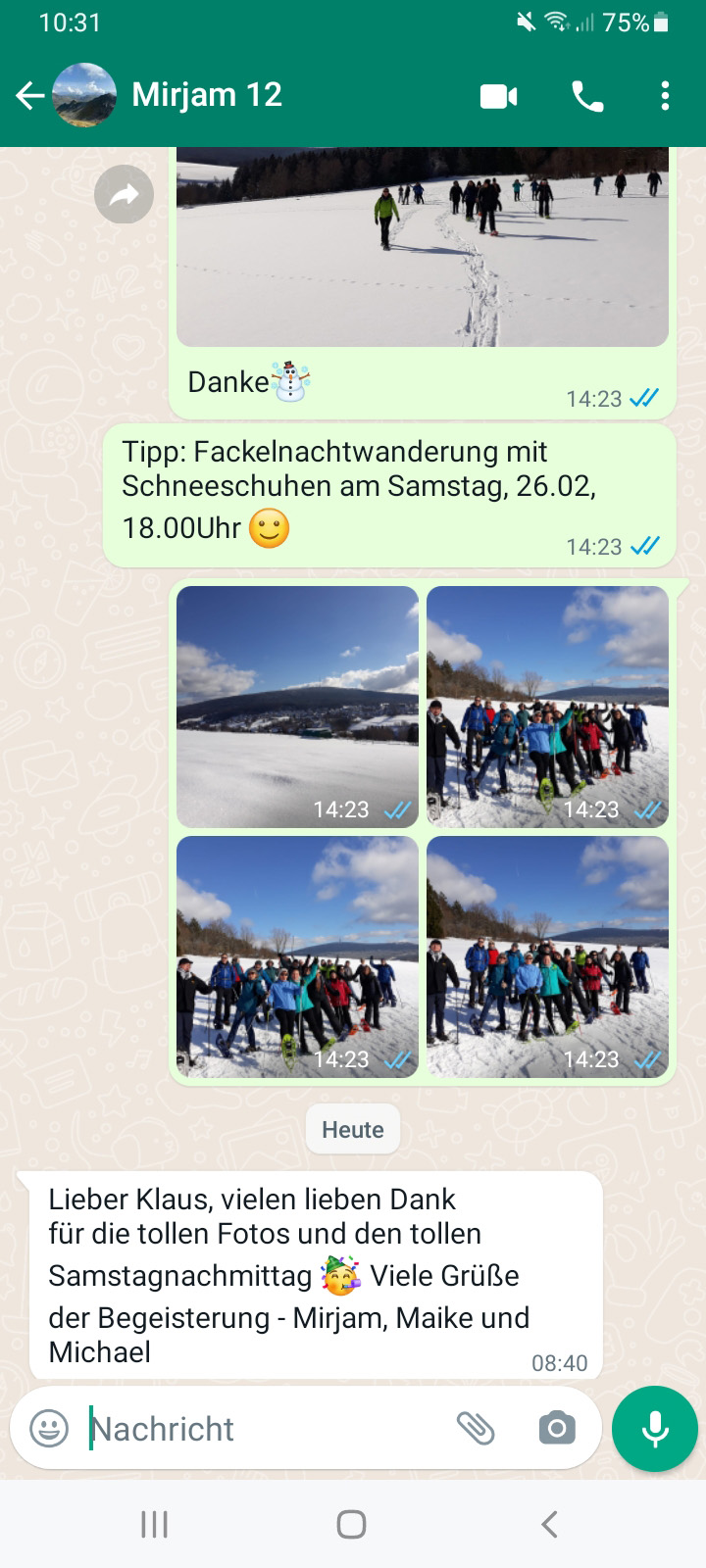
Task: Open the overflow menu
Action: coord(665,96)
